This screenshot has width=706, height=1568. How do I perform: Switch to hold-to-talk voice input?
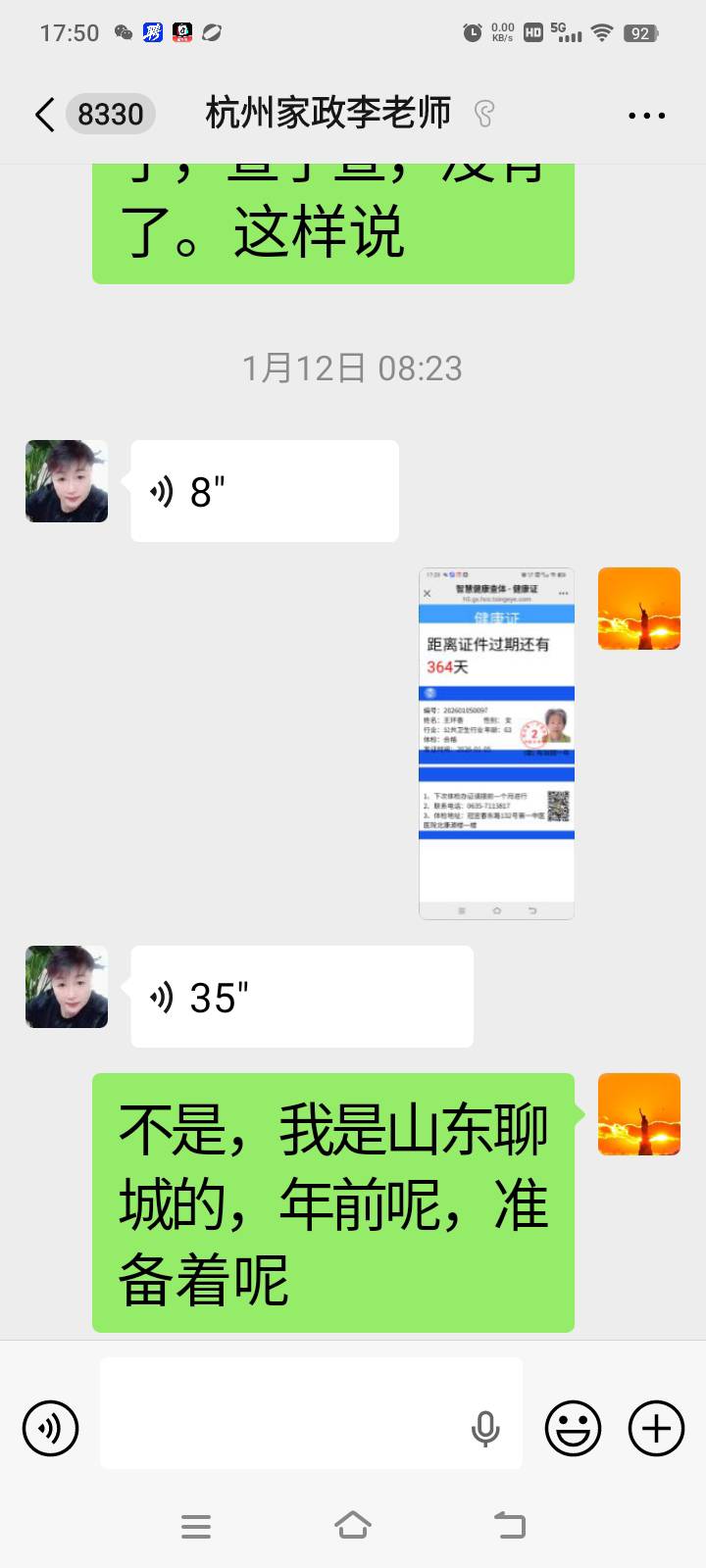tap(50, 1428)
